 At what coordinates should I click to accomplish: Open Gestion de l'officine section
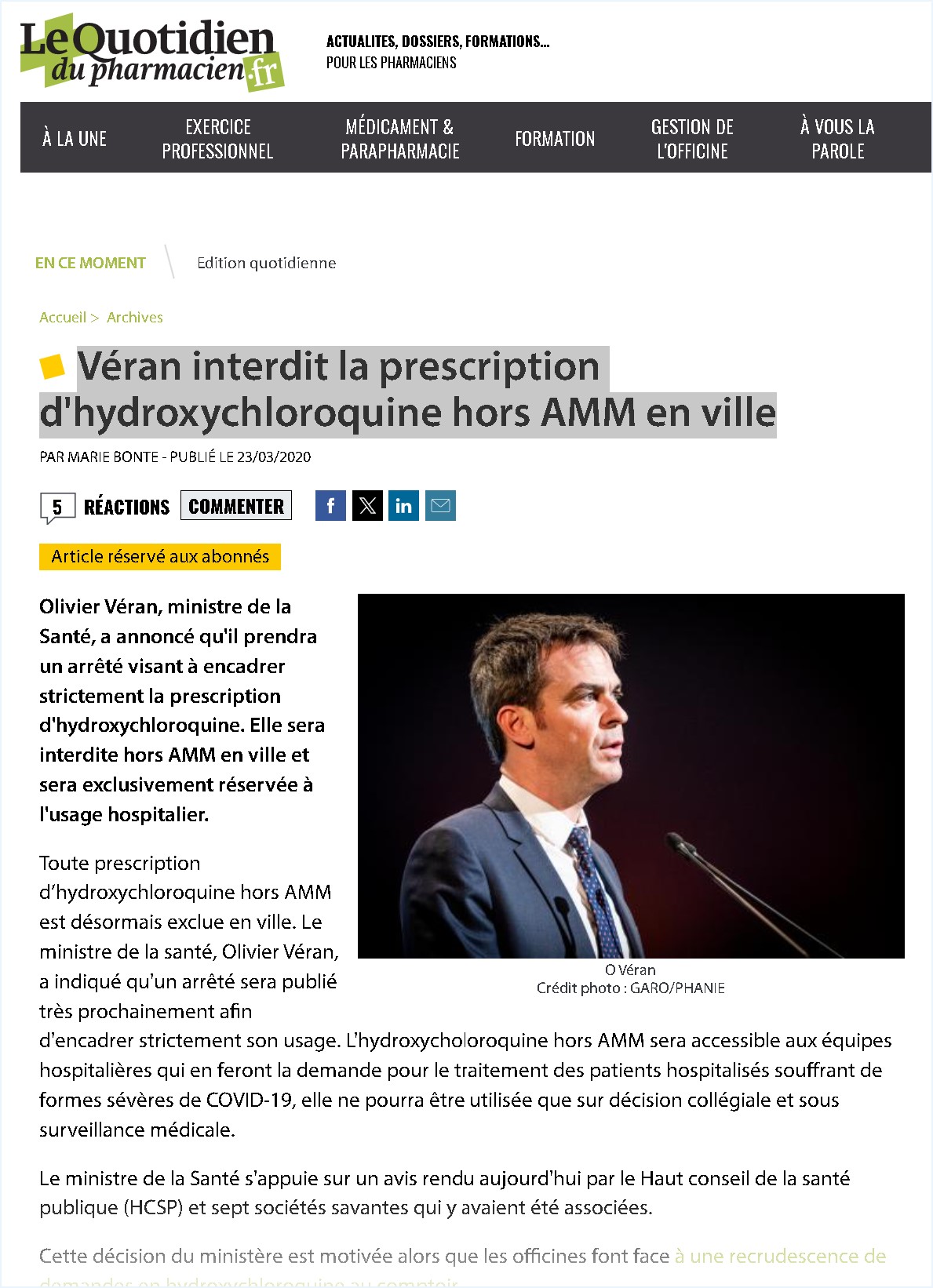click(692, 139)
